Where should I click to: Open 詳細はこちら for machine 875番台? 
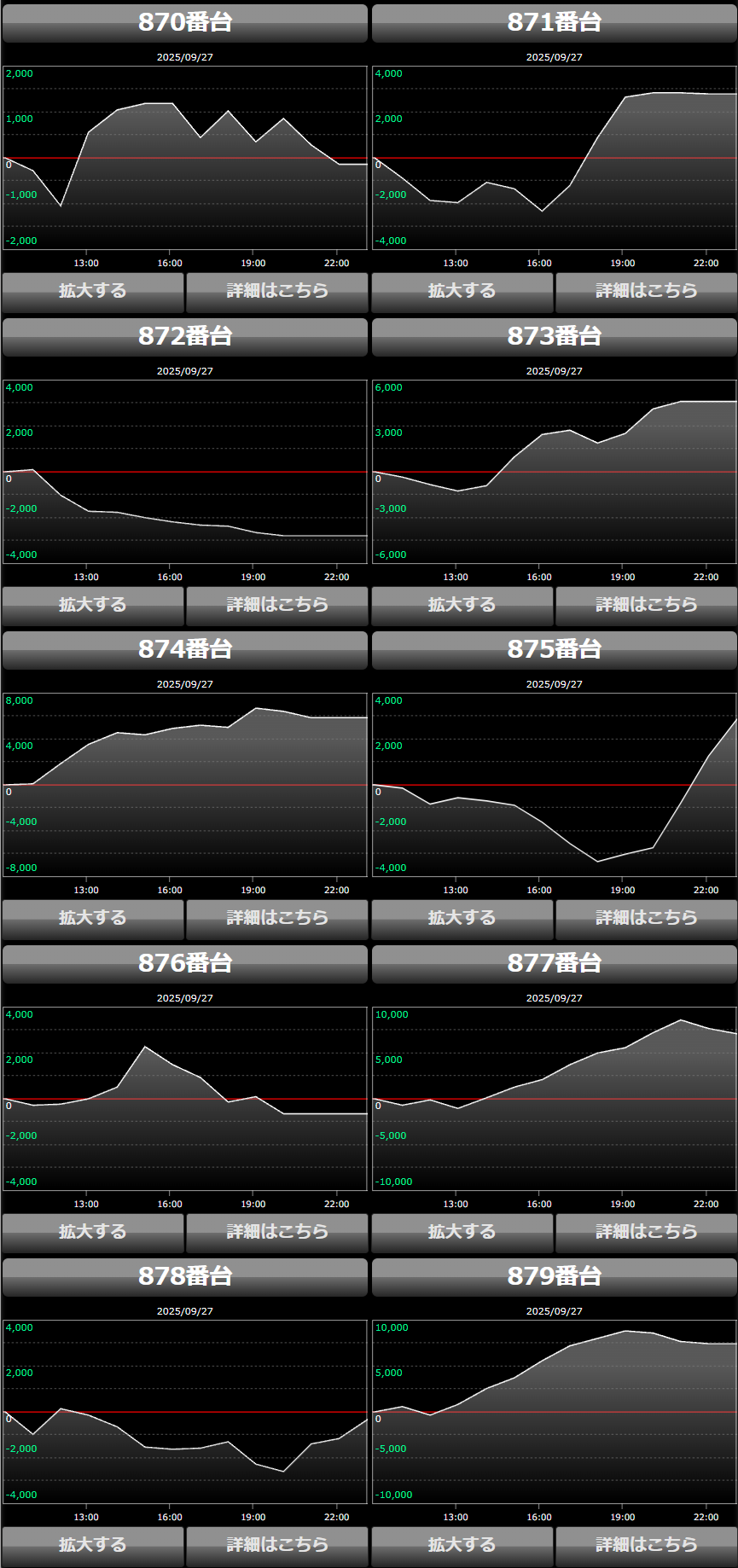[646, 918]
